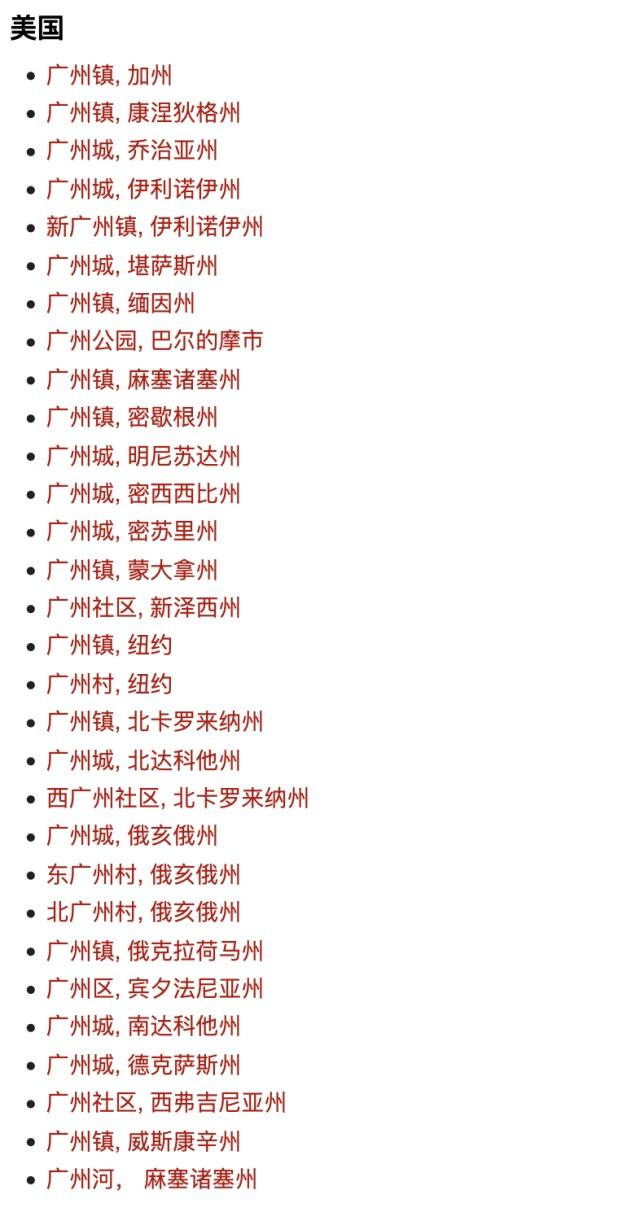The width and height of the screenshot is (640, 1208).
Task: Tap the 广州镇, 密歇根州 link
Action: 132,417
